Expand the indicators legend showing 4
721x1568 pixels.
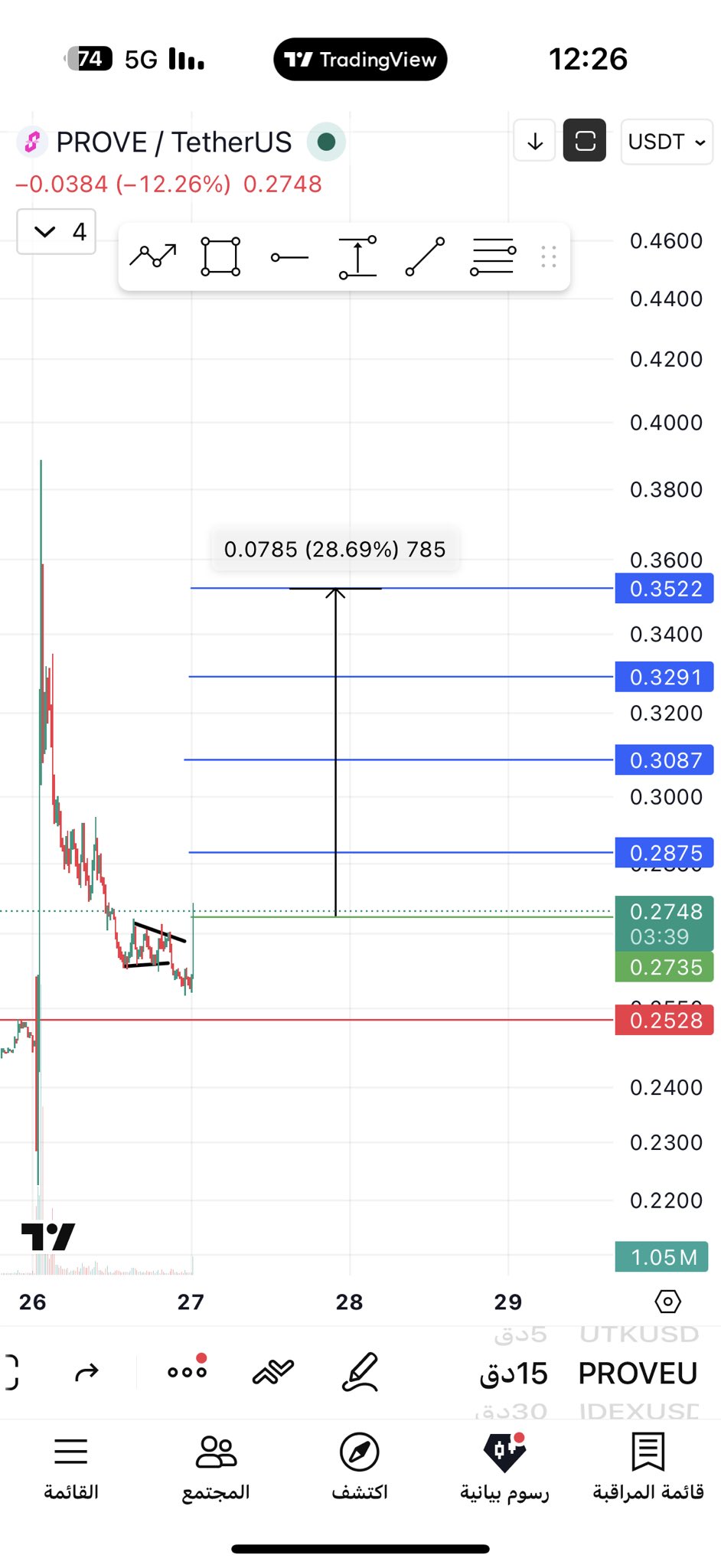(x=56, y=231)
